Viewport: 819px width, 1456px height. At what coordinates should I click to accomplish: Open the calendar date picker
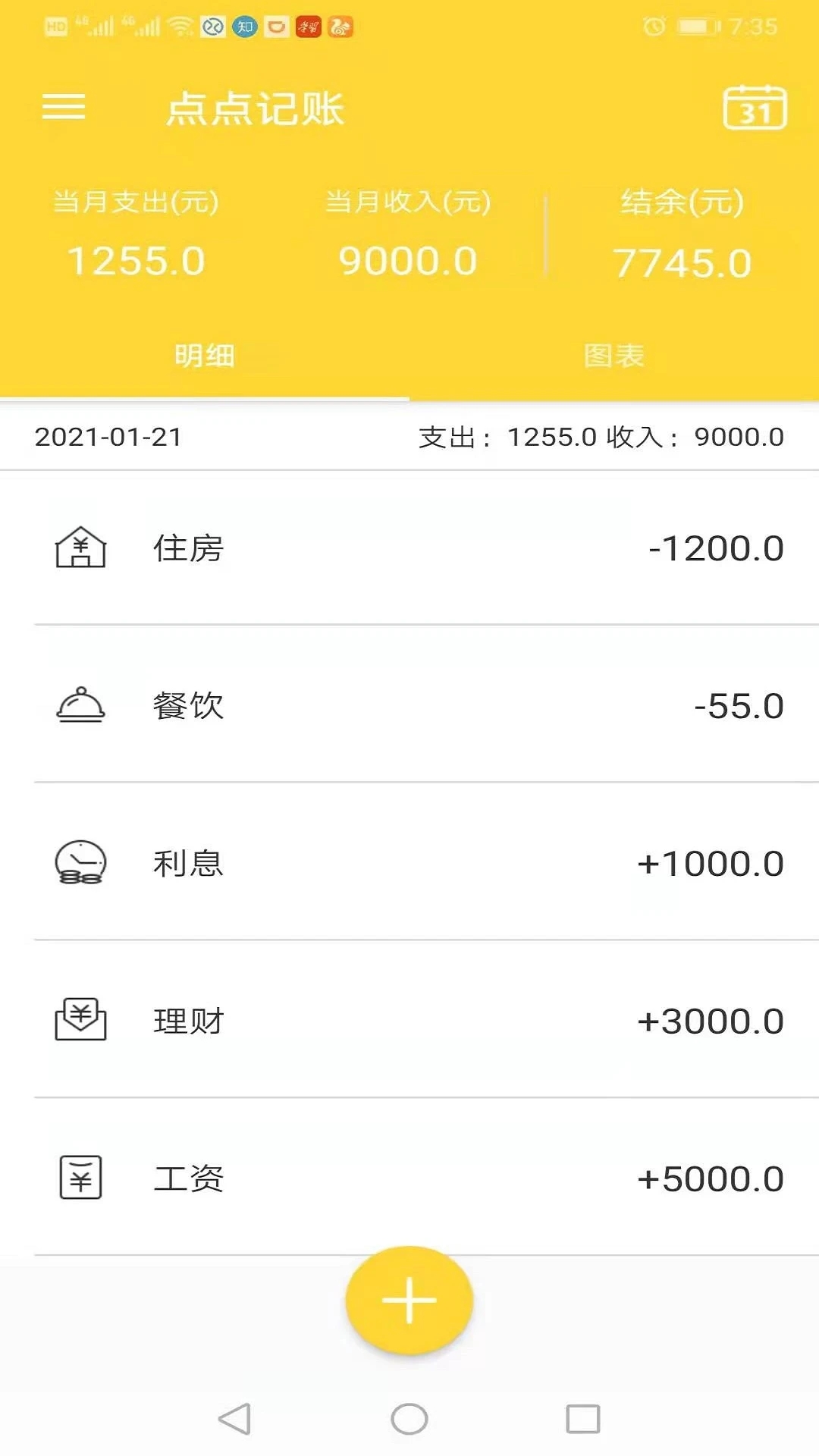755,108
